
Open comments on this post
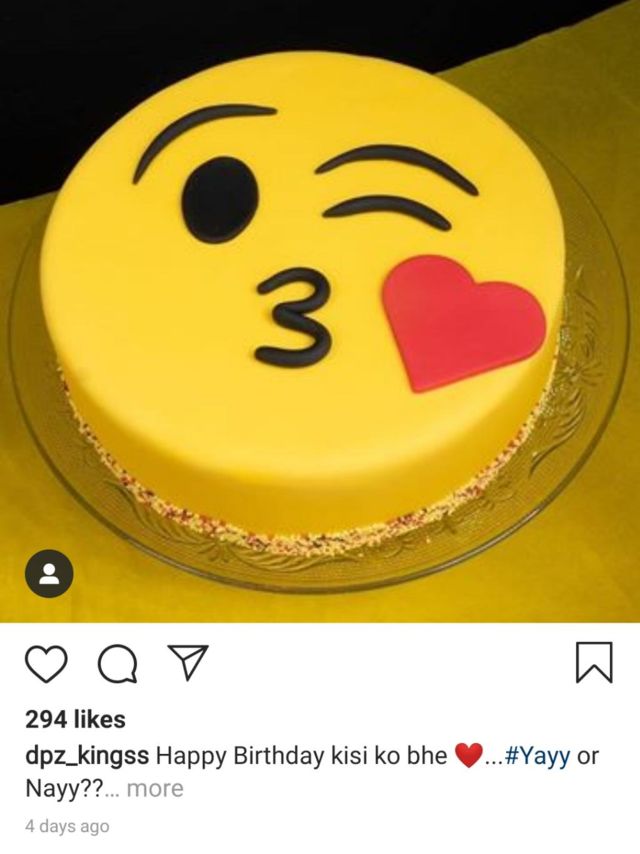click(117, 663)
